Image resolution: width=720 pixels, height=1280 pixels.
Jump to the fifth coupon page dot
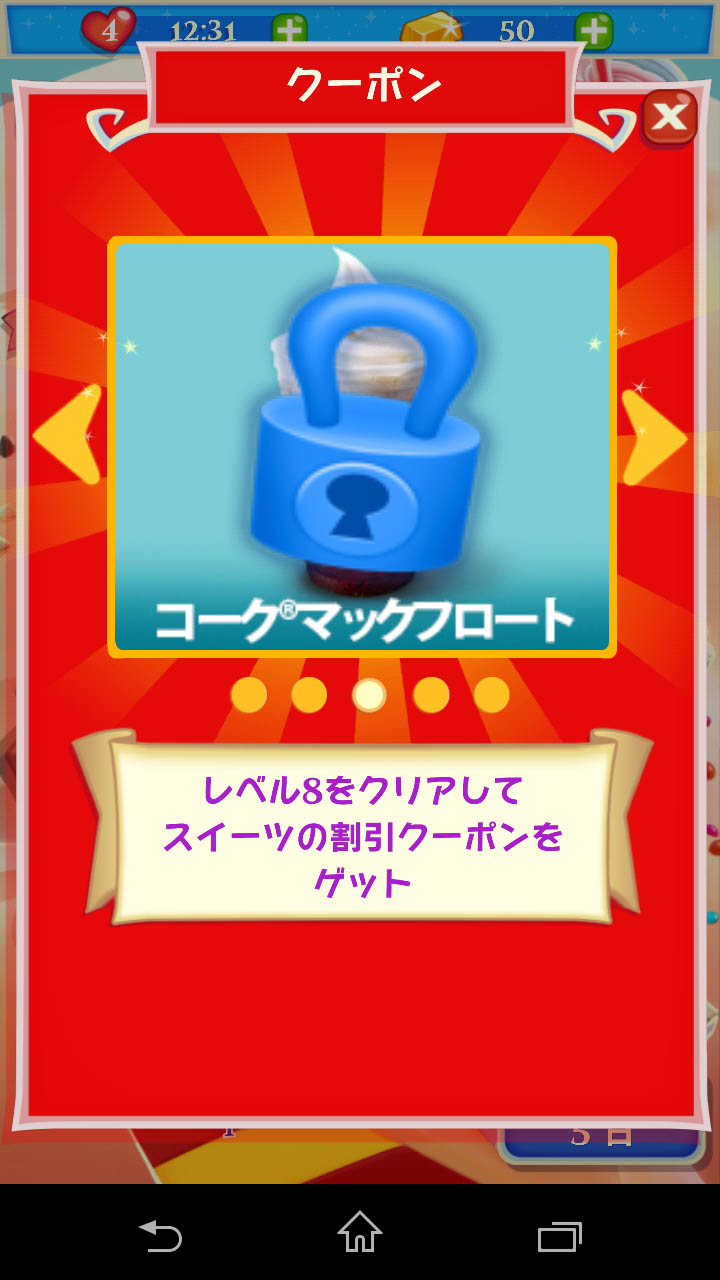(x=491, y=694)
